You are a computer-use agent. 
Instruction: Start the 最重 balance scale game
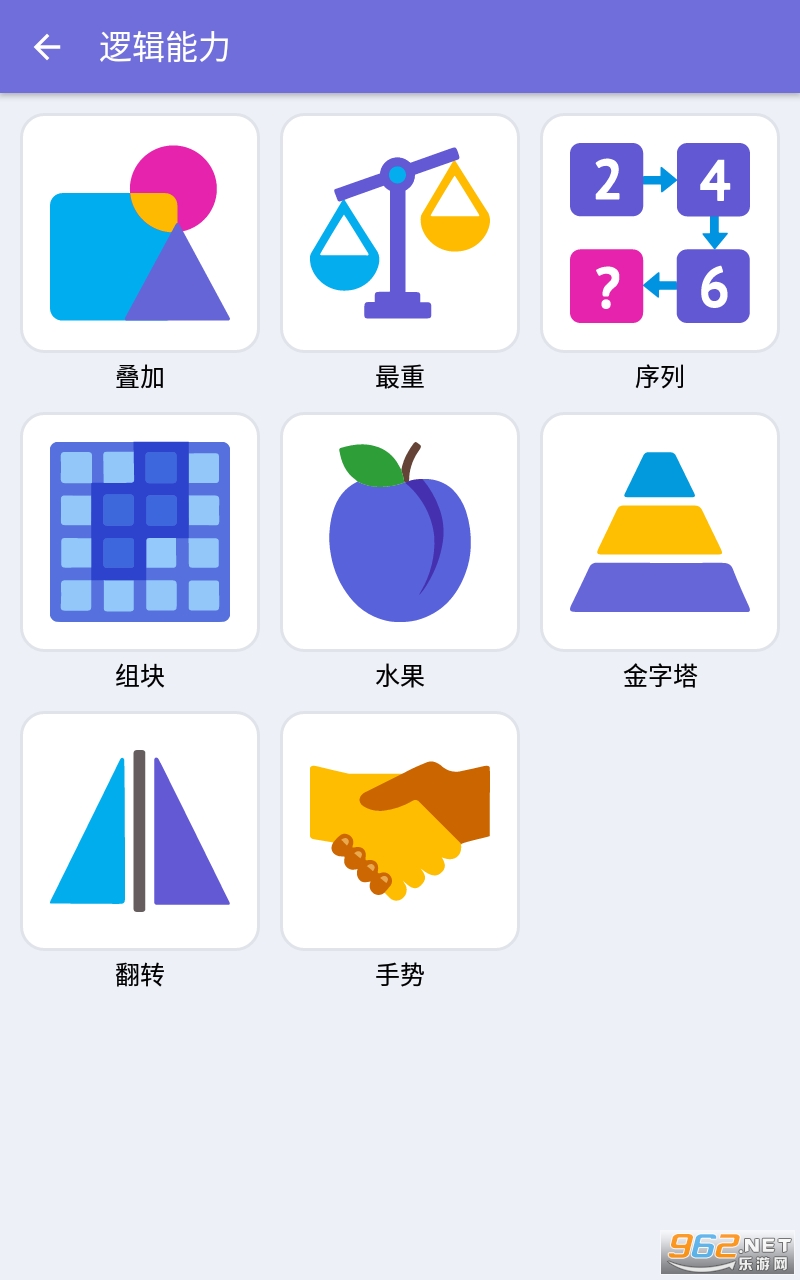click(x=400, y=233)
